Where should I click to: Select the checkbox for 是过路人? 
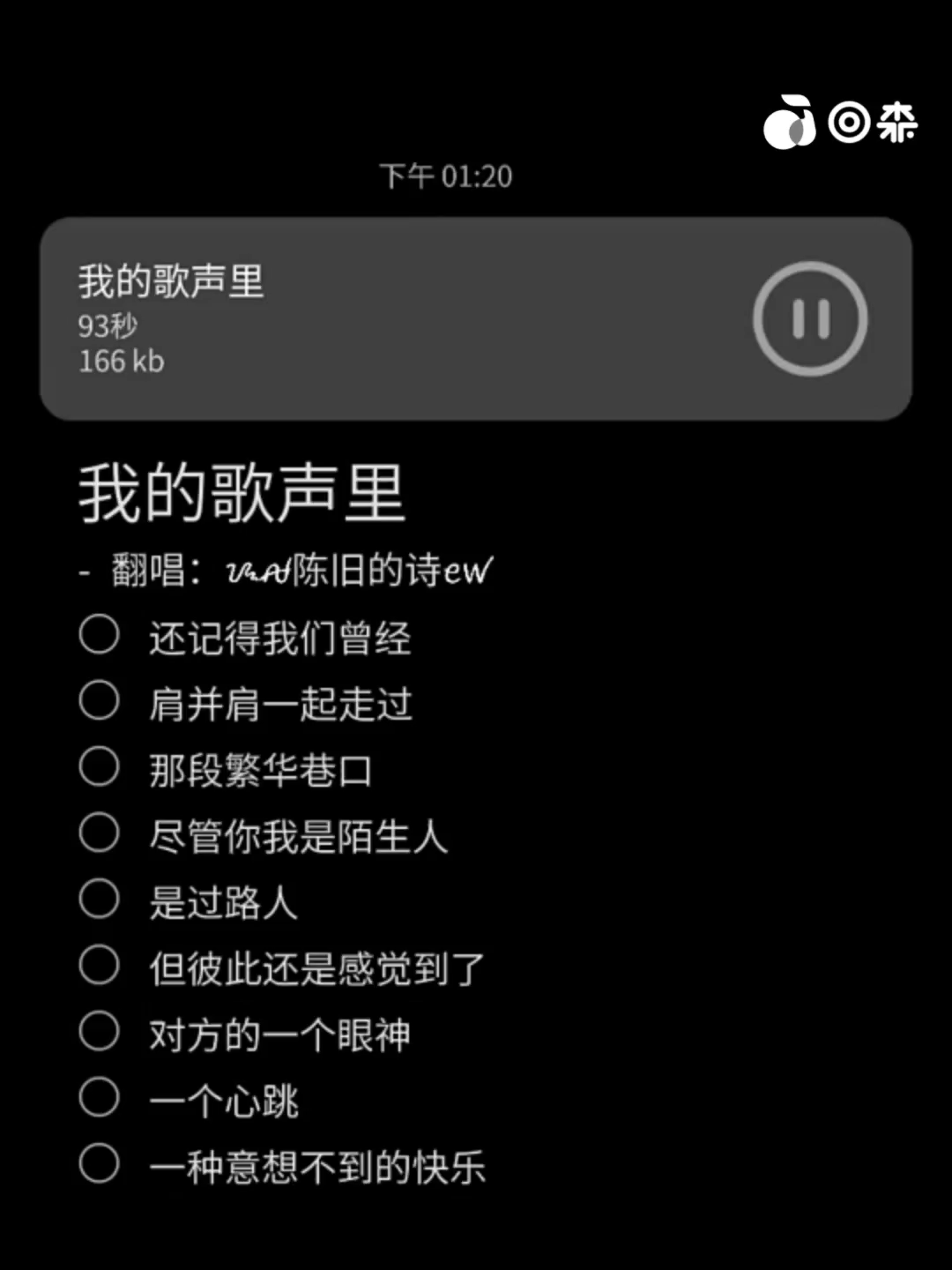click(99, 899)
